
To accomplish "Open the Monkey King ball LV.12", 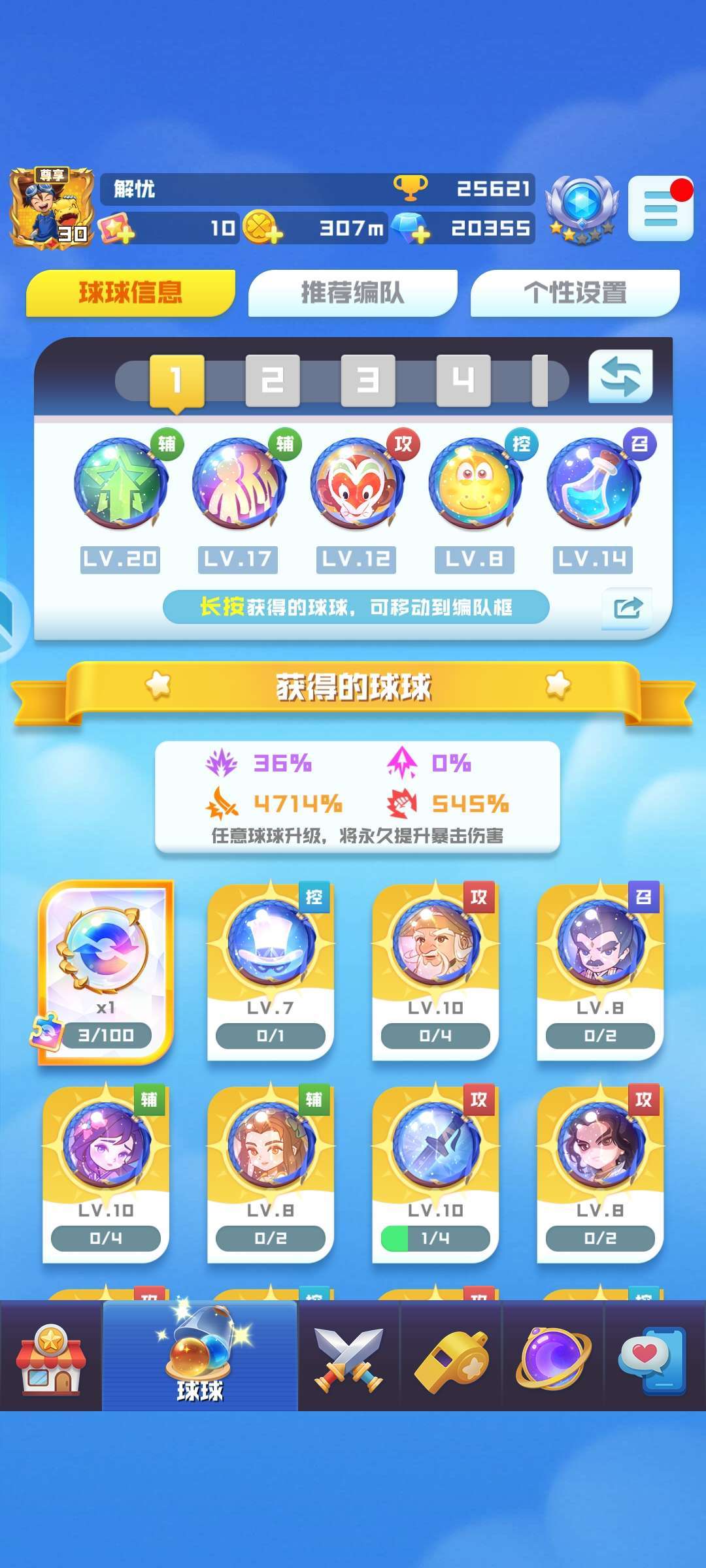I will [x=356, y=483].
